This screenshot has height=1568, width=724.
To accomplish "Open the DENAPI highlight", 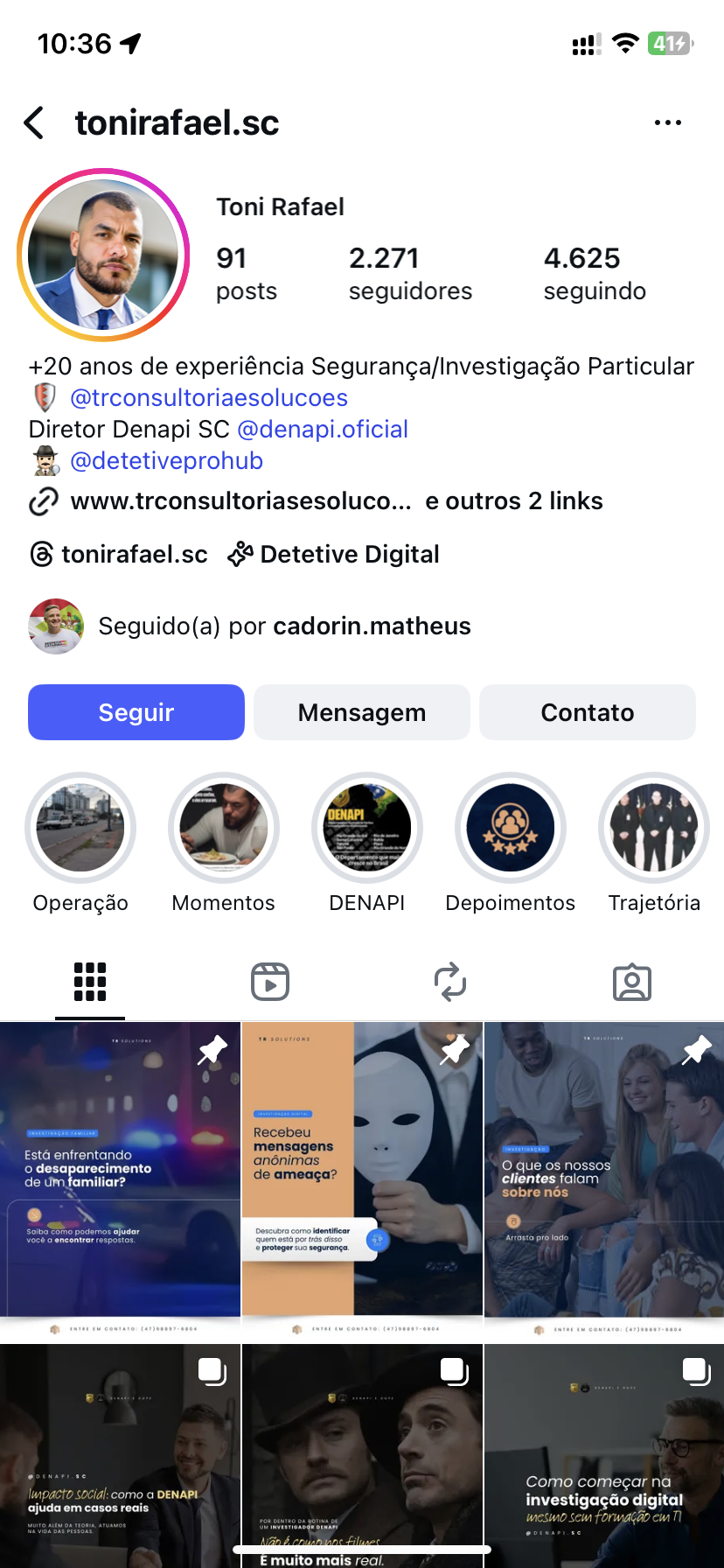I will pos(367,828).
